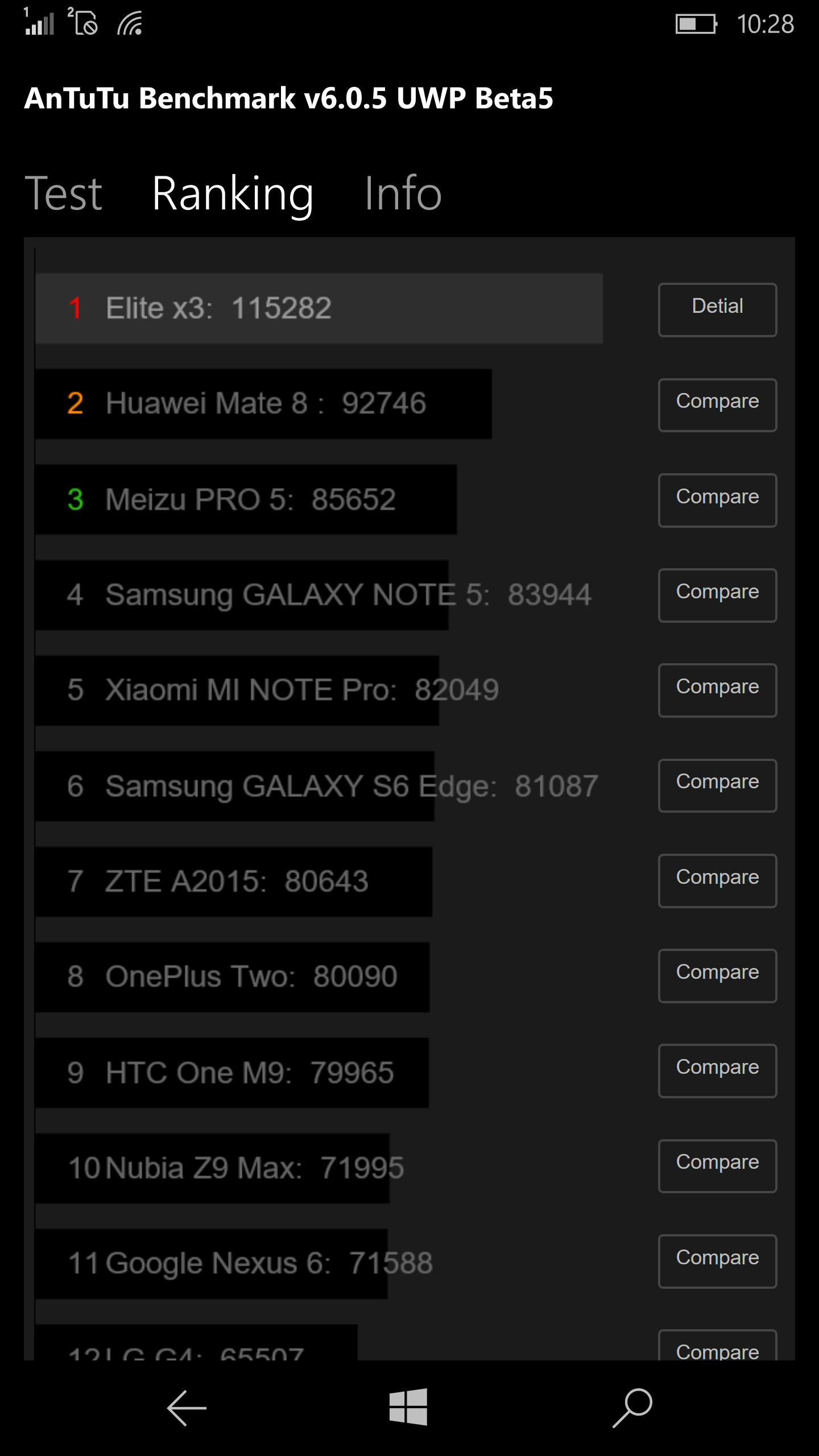Screen dimensions: 819x1456
Task: Compare with Xiaomi MI NOTE Pro
Action: click(x=717, y=690)
